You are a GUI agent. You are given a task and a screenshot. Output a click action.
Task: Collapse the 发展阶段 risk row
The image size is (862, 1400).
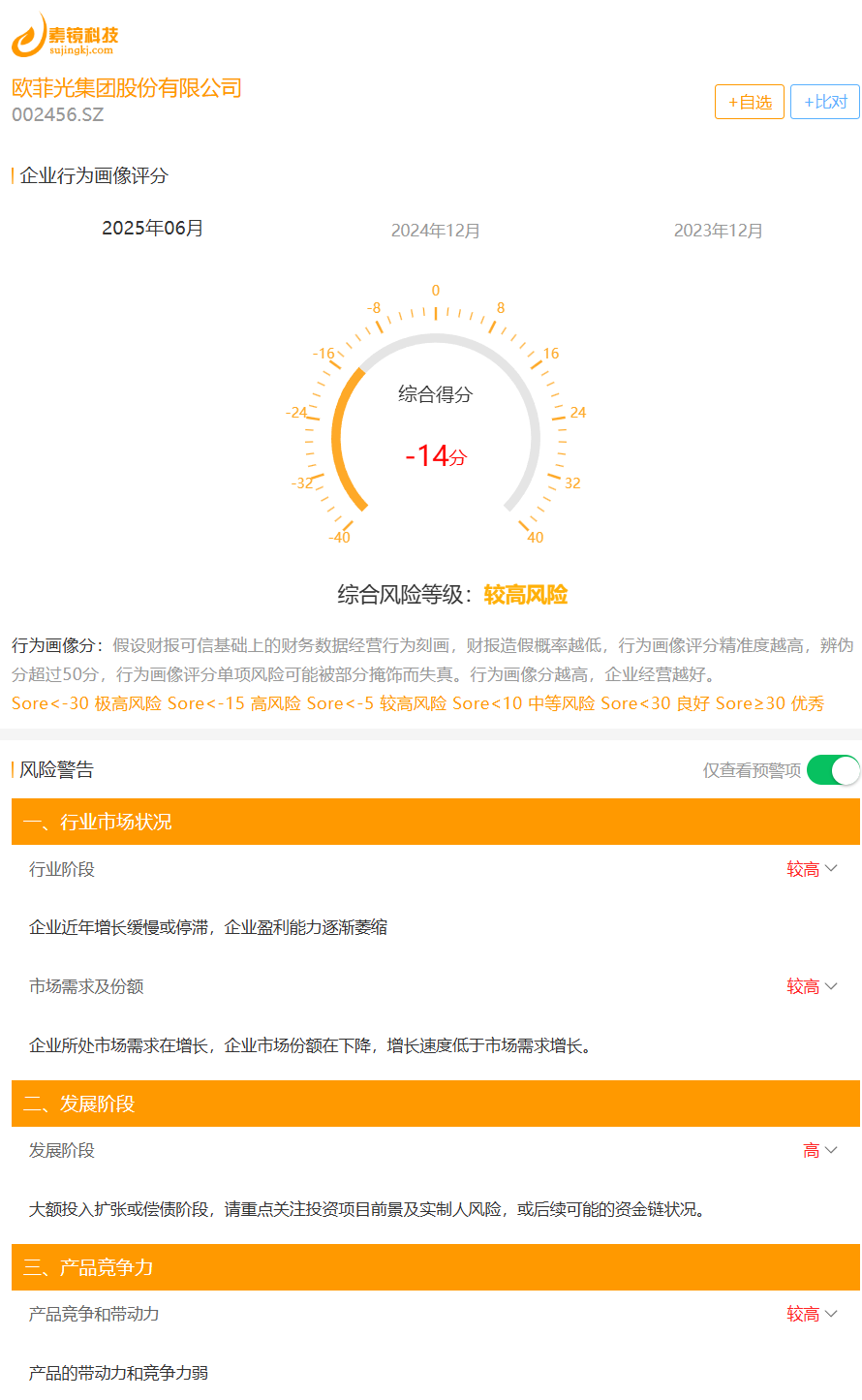pyautogui.click(x=436, y=1150)
